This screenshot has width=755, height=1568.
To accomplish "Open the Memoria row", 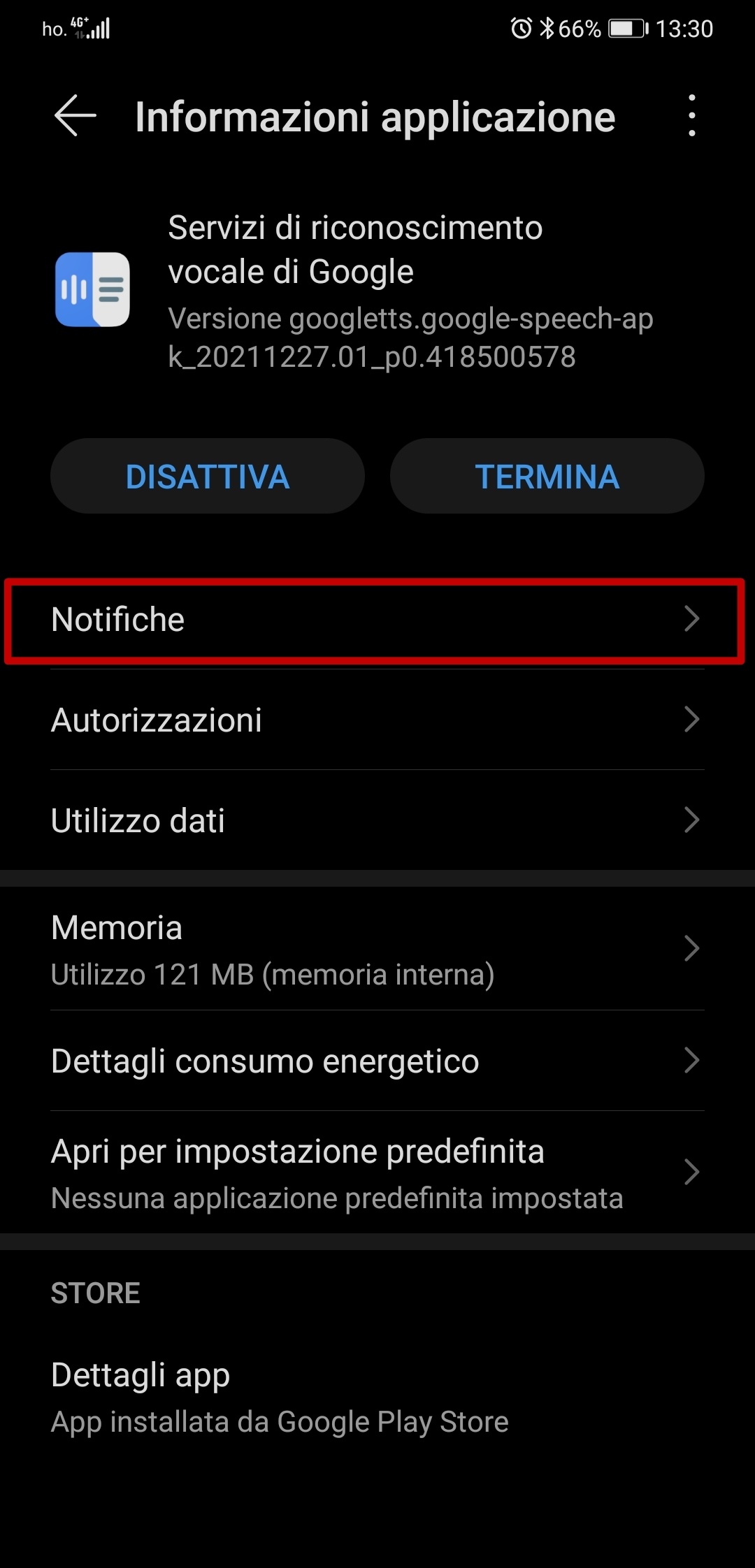I will coord(377,949).
